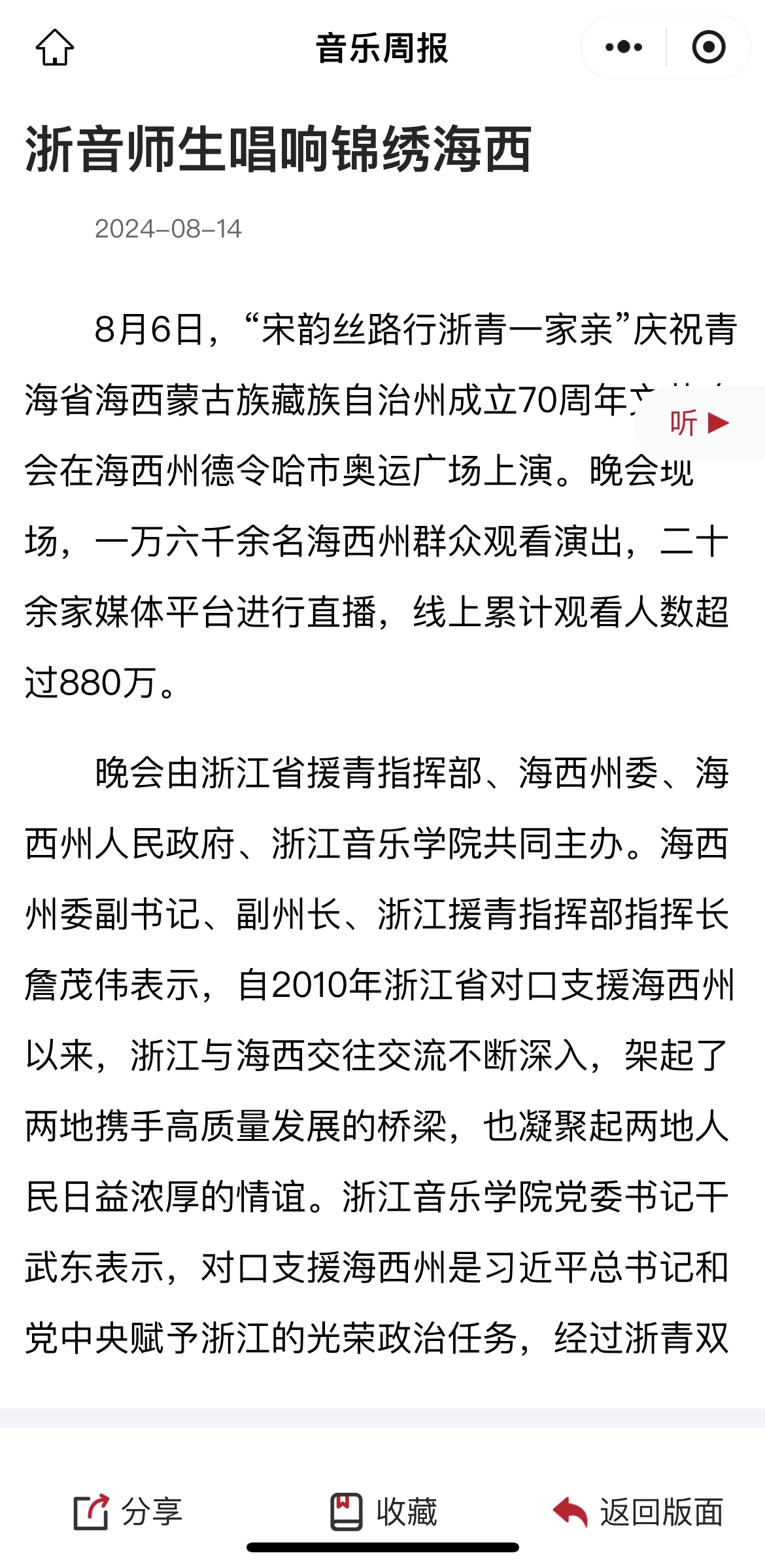Go to the mini program home
The width and height of the screenshot is (765, 1568).
tap(55, 48)
